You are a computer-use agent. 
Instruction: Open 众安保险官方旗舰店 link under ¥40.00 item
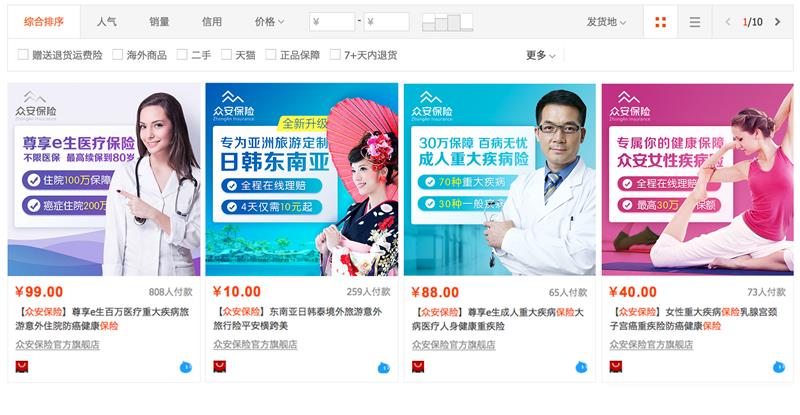pyautogui.click(x=651, y=344)
